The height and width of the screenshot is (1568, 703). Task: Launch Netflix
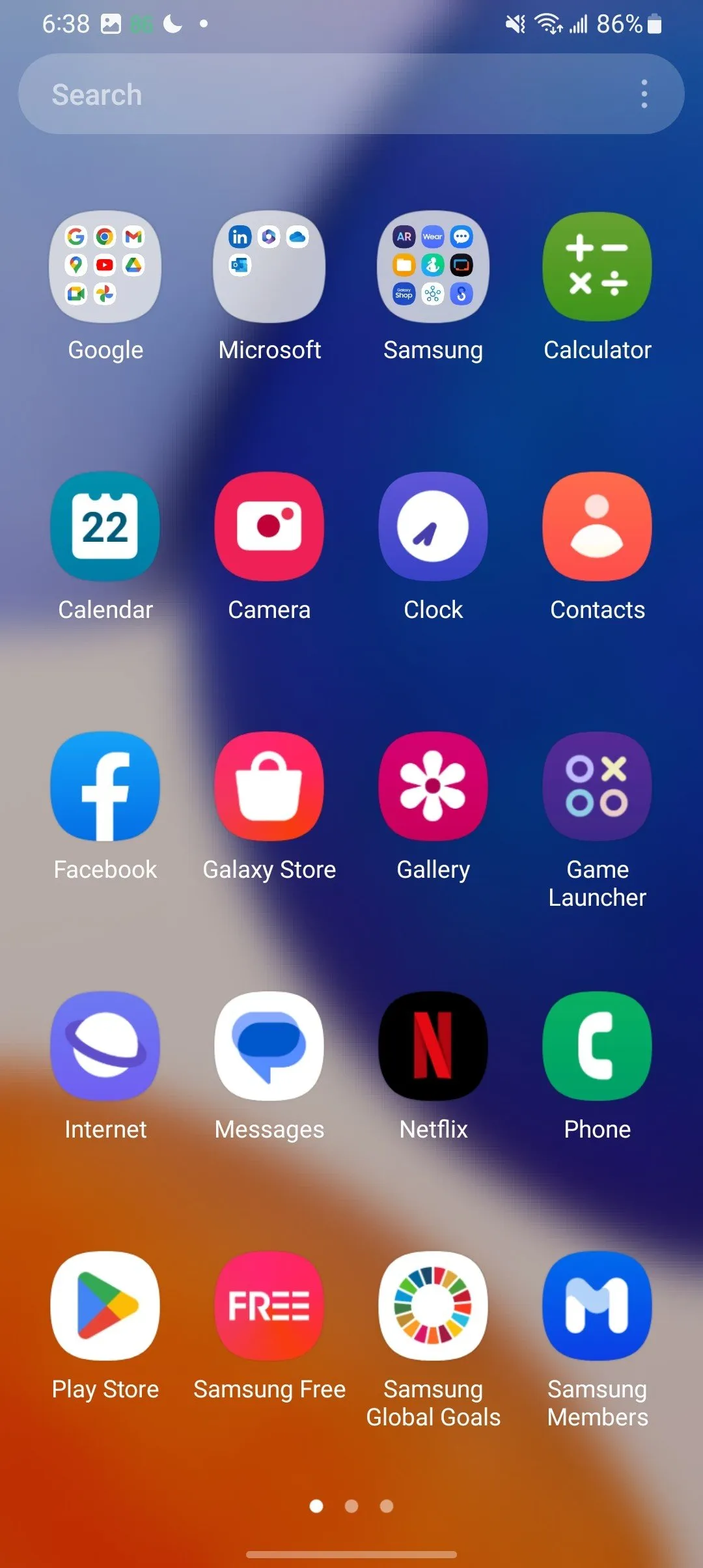pyautogui.click(x=434, y=1046)
